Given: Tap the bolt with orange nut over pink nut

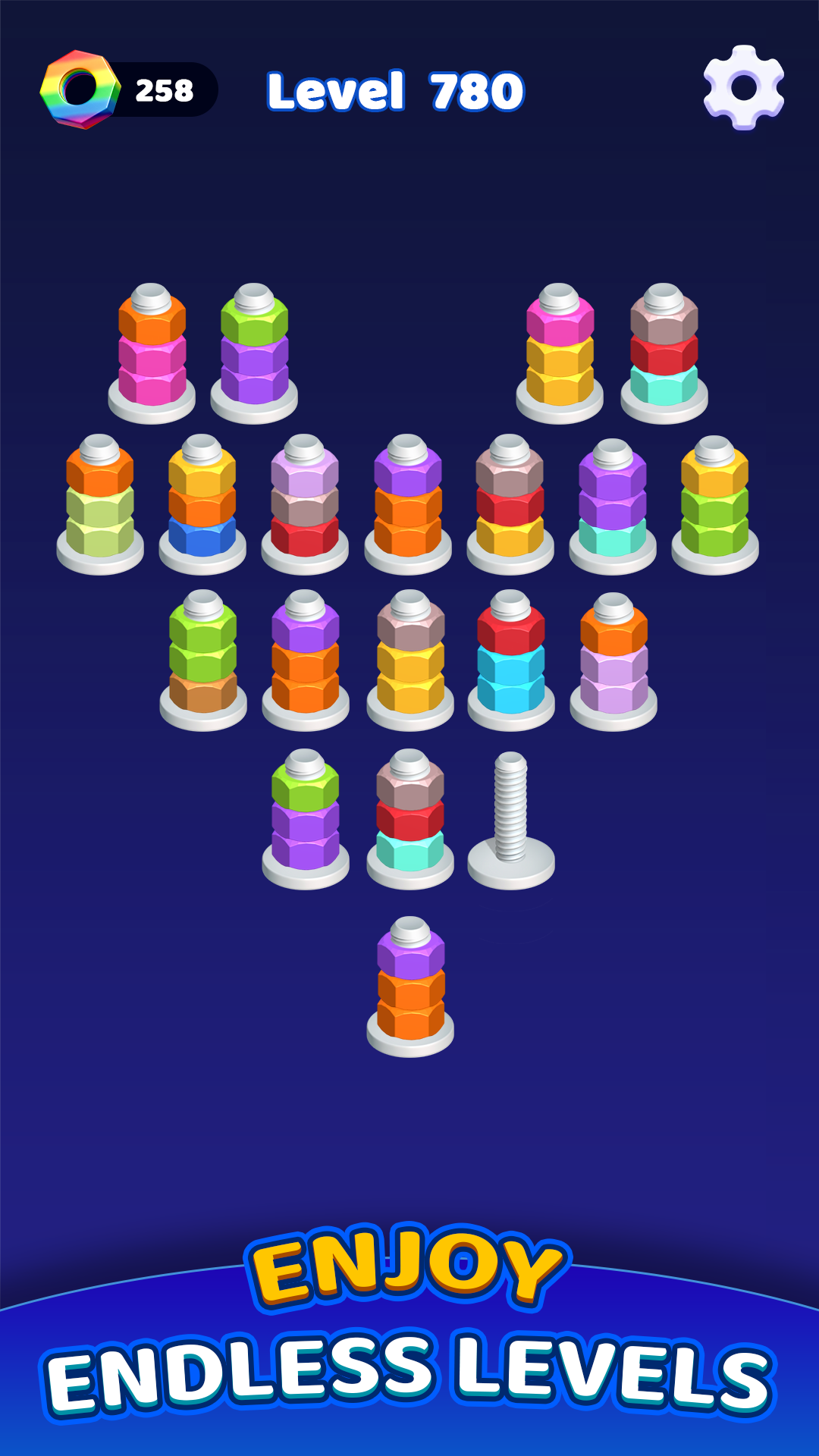Looking at the screenshot, I should coord(149,349).
